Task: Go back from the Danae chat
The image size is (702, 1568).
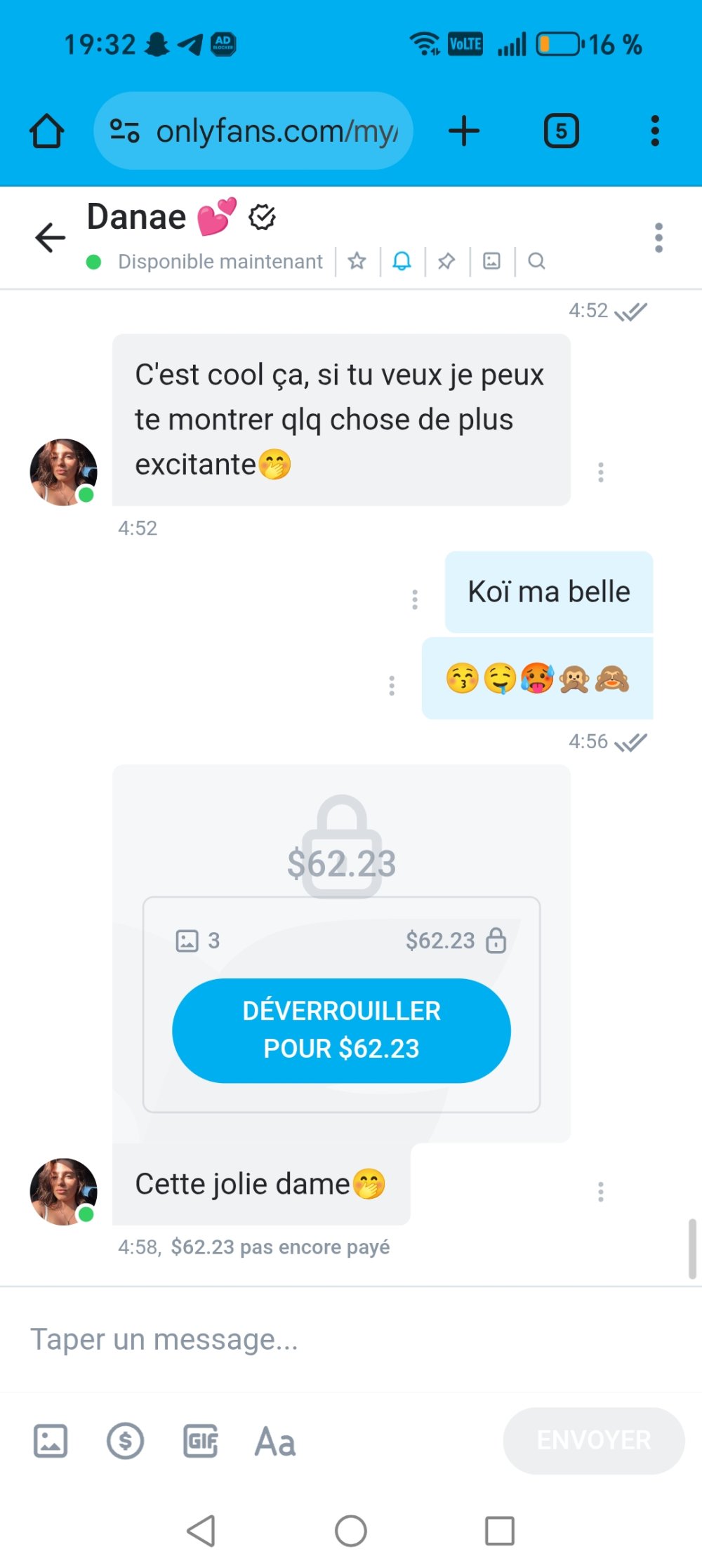Action: coord(50,237)
